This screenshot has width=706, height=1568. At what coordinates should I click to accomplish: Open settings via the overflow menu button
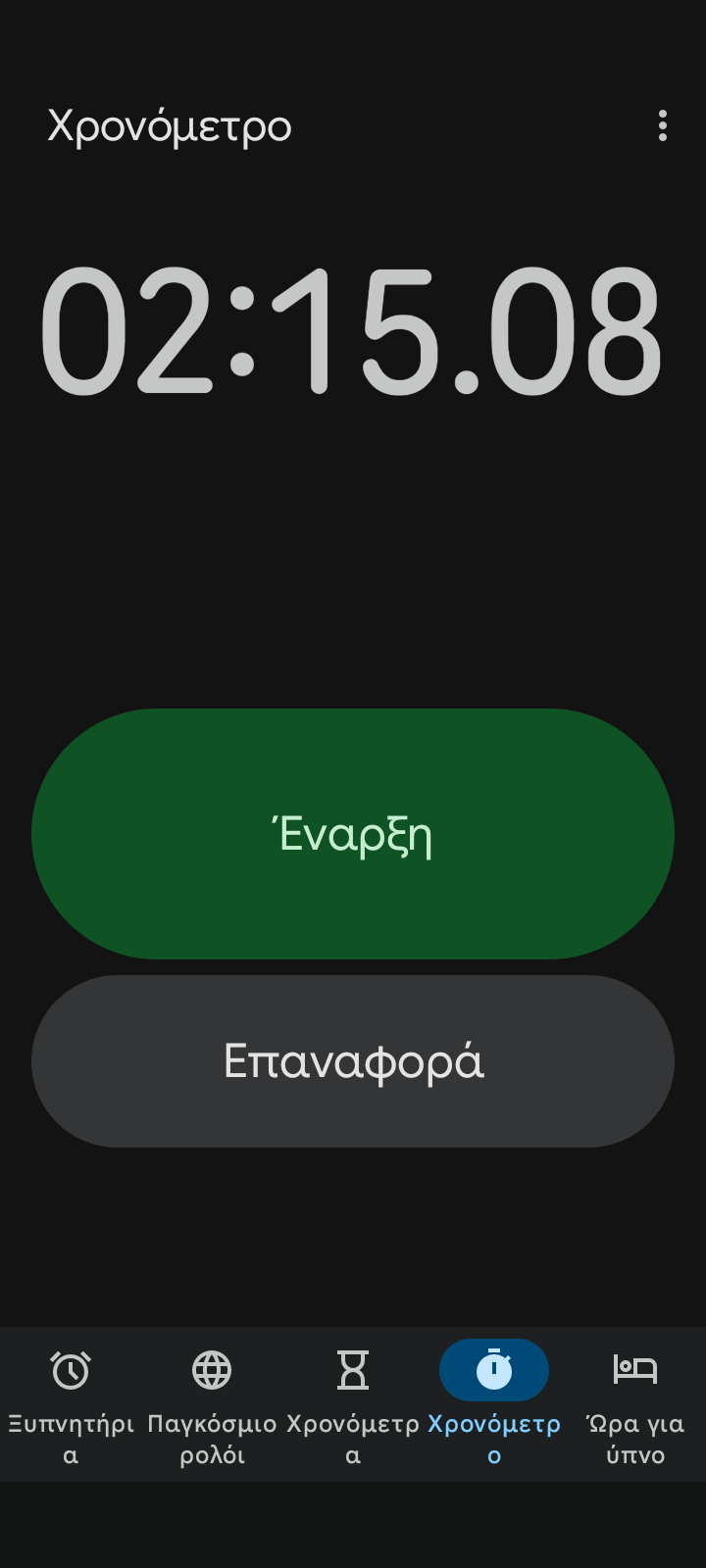tap(662, 126)
